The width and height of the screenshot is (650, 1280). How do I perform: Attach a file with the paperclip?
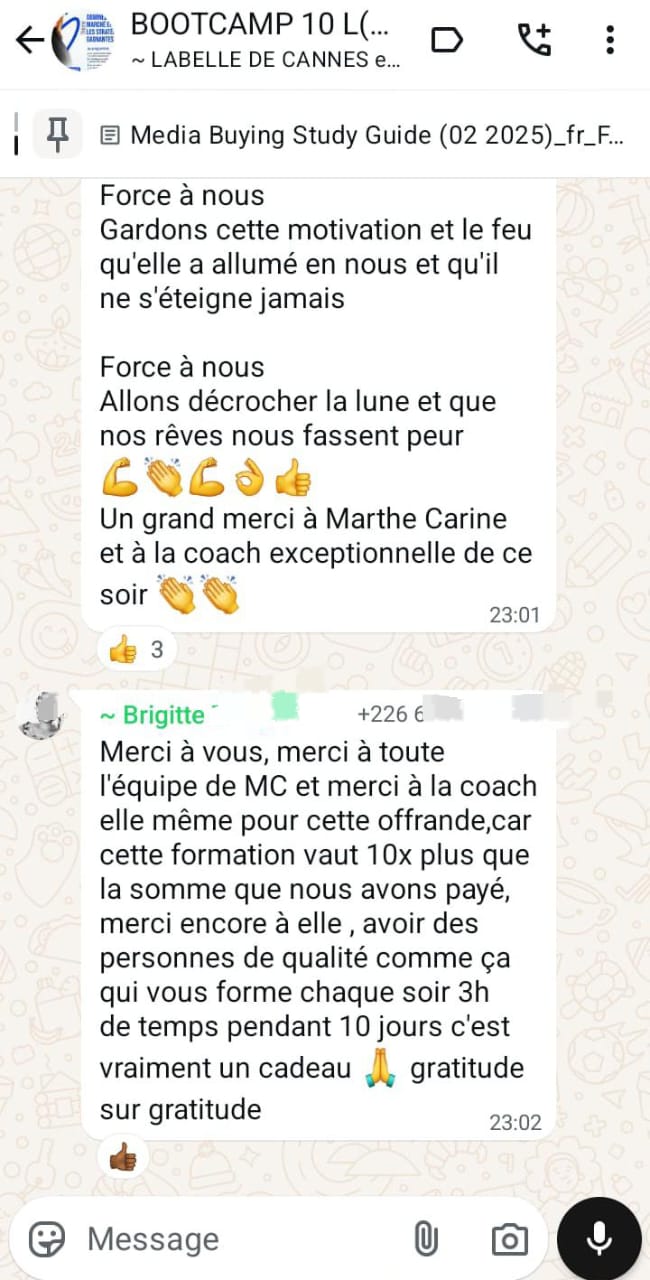click(426, 1239)
